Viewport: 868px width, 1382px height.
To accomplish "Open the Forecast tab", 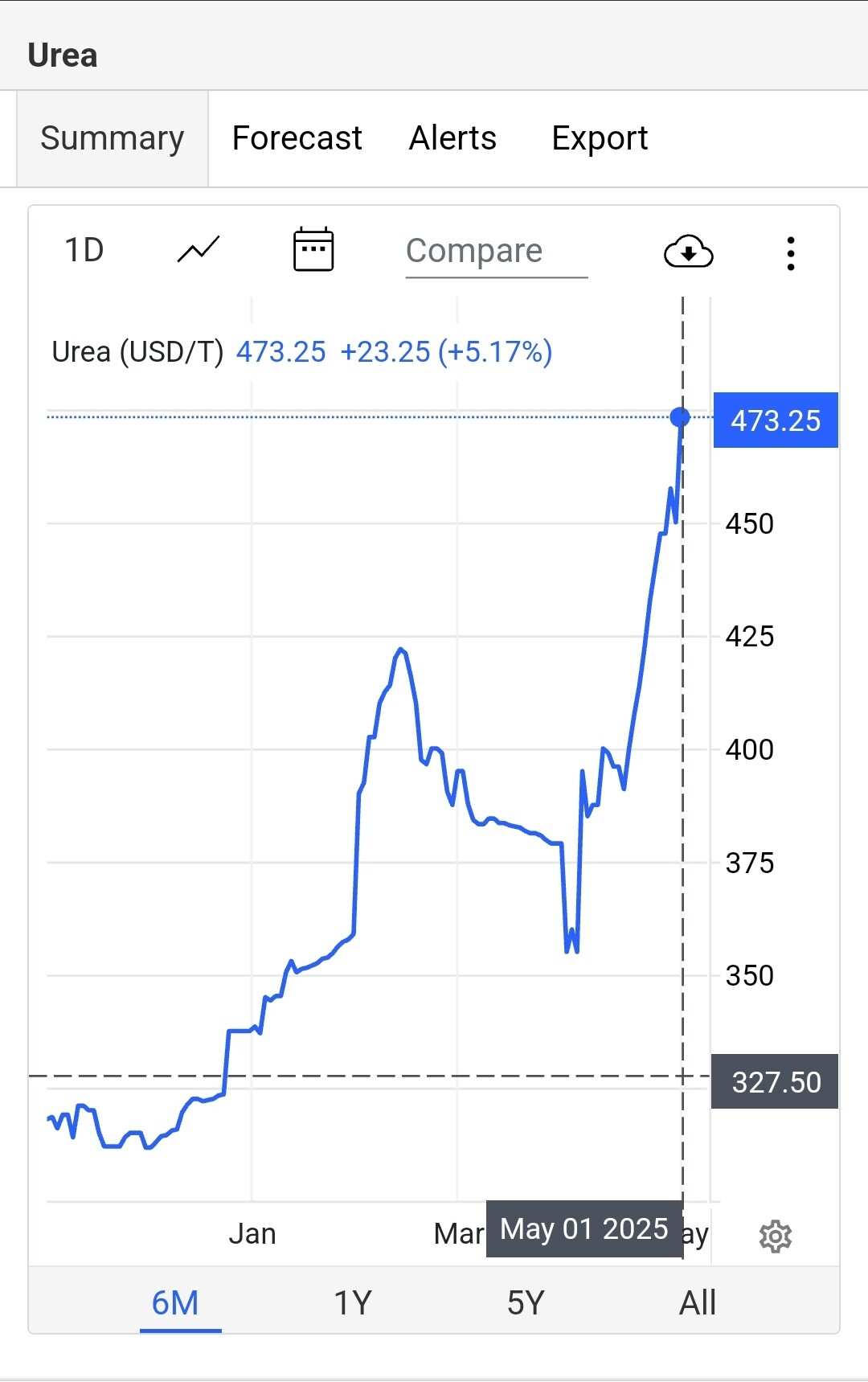I will (x=297, y=138).
